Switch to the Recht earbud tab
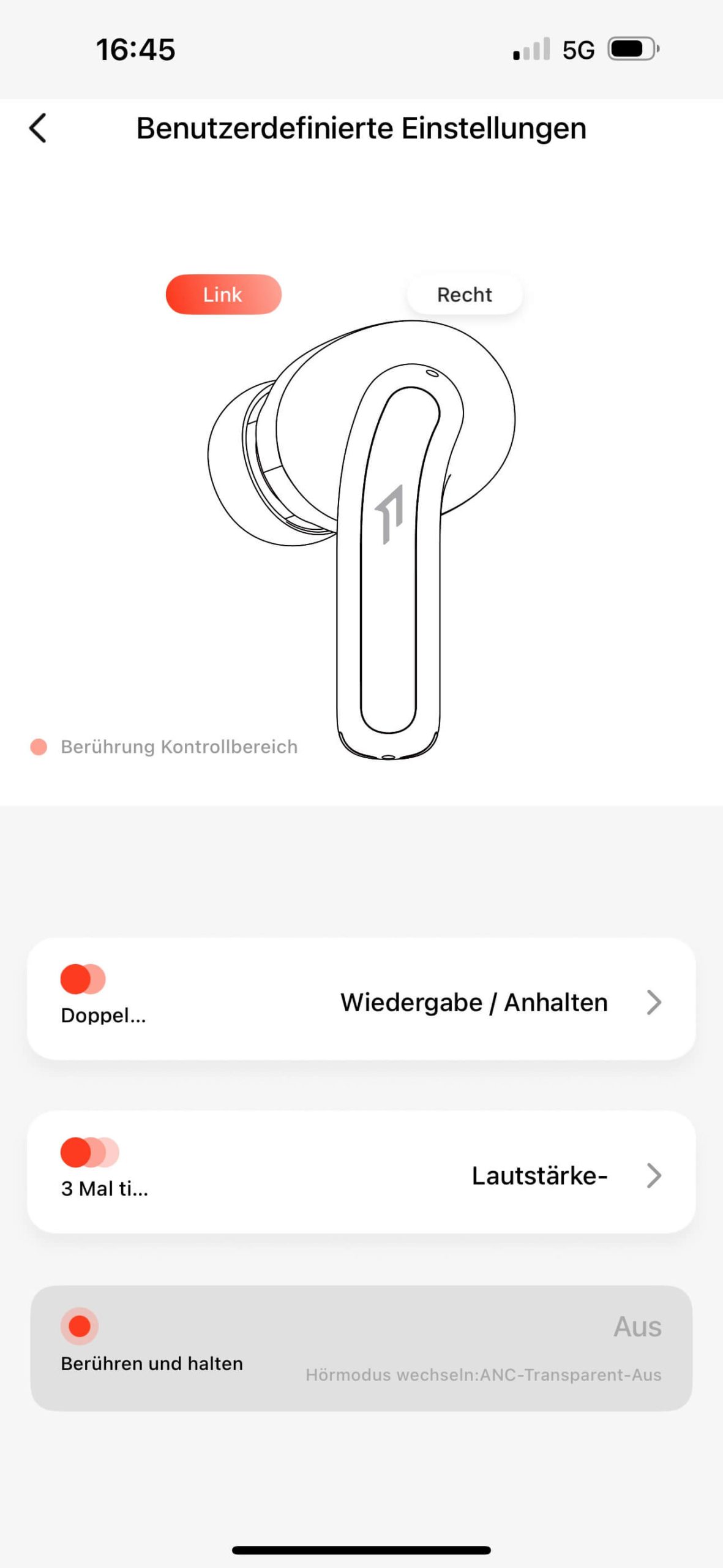 tap(465, 295)
